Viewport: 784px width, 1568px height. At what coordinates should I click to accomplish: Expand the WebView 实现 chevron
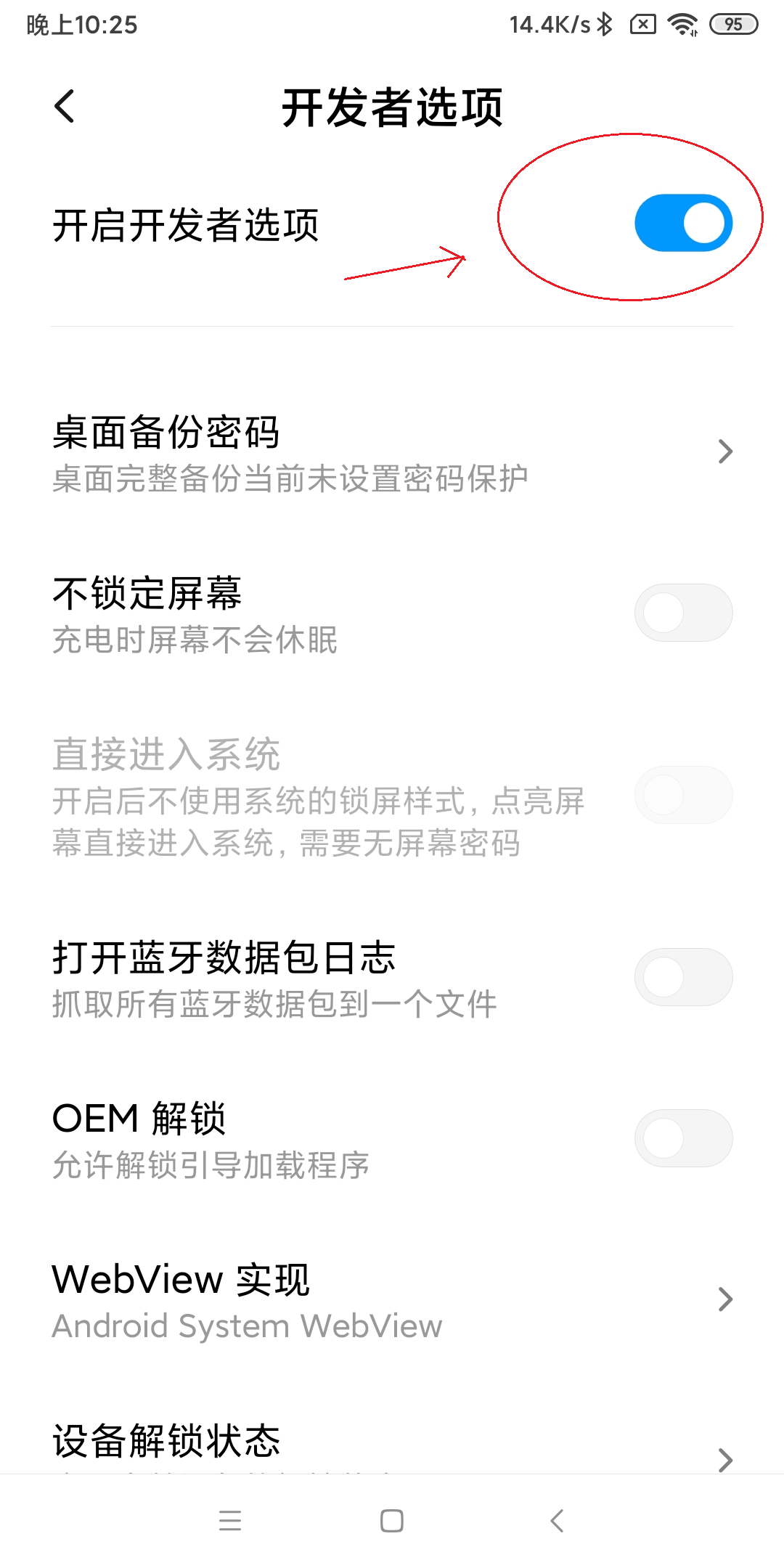pyautogui.click(x=725, y=1299)
